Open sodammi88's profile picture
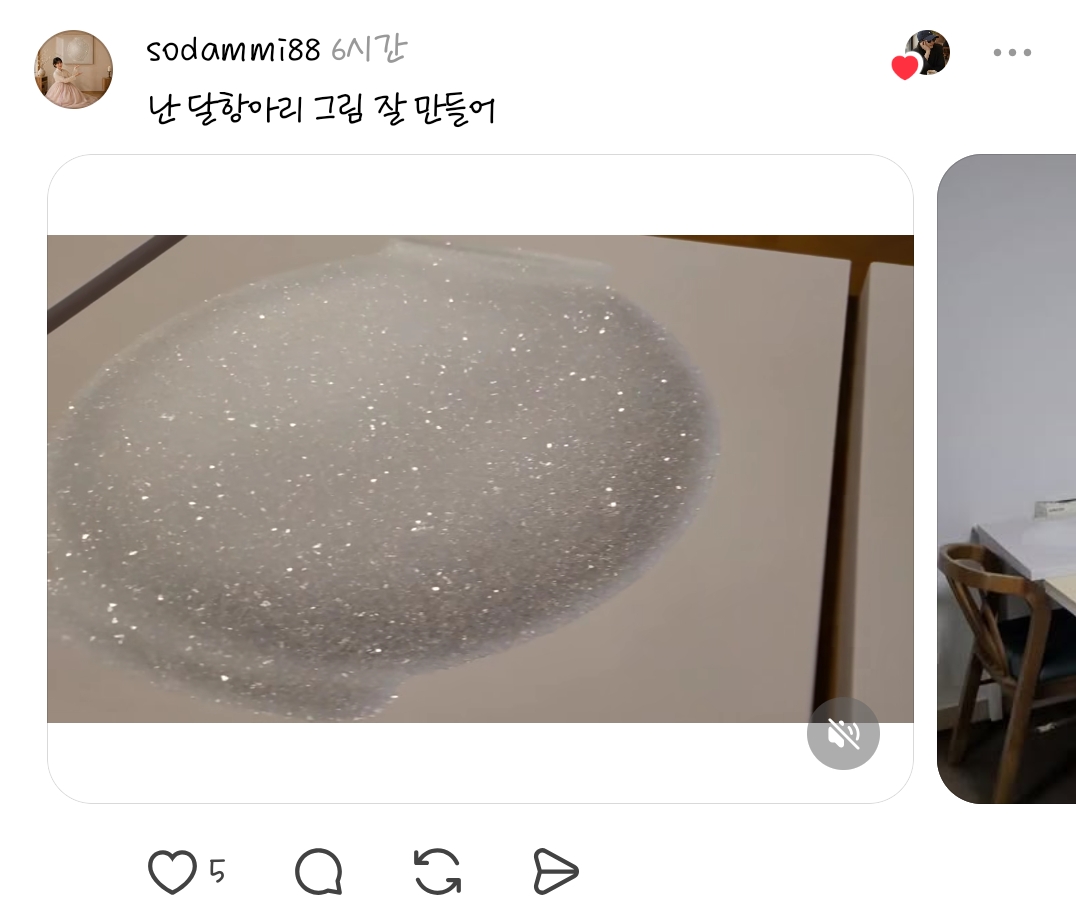The width and height of the screenshot is (1076, 917). coord(73,69)
